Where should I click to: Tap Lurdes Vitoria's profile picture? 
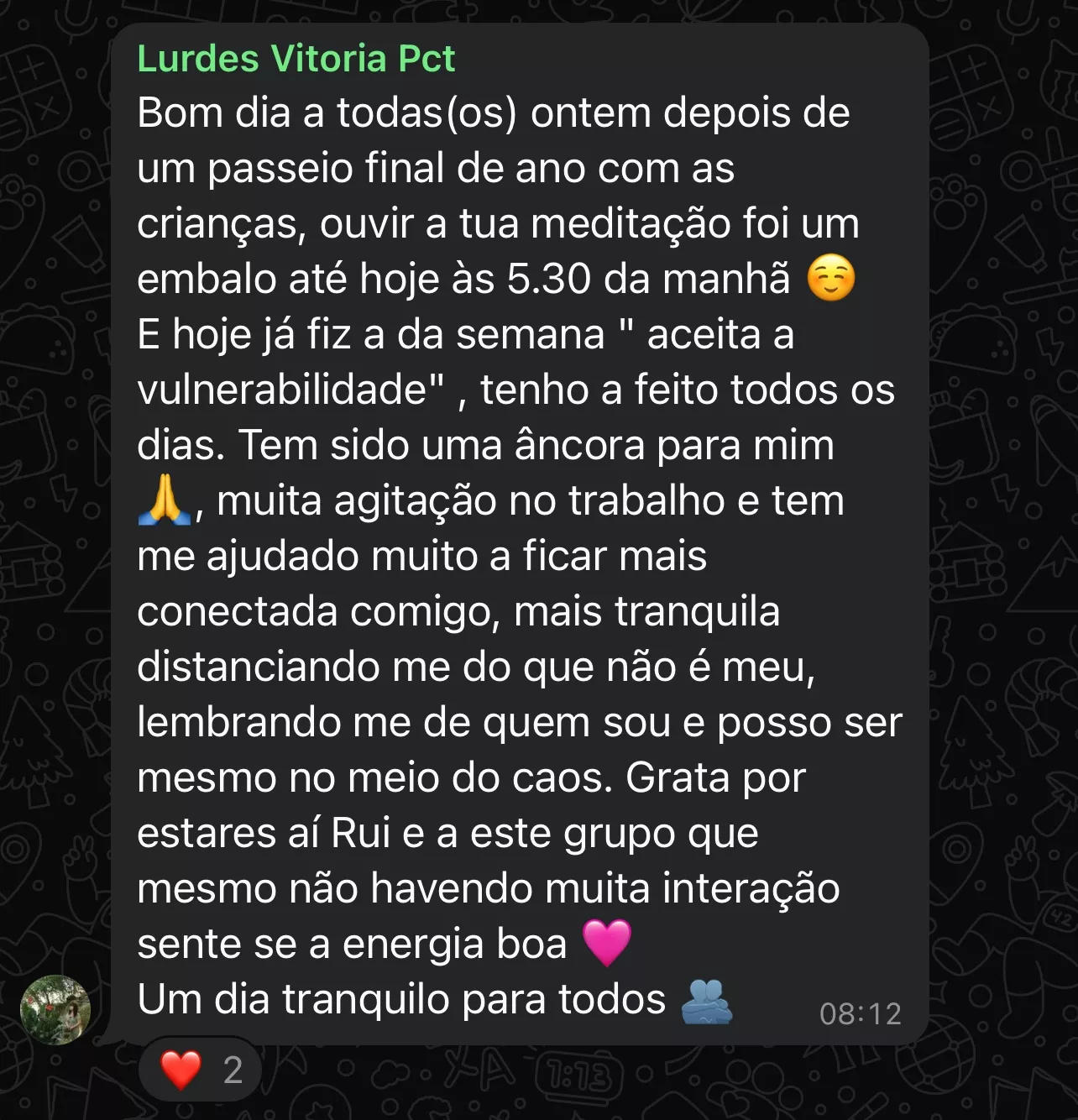[x=55, y=1009]
